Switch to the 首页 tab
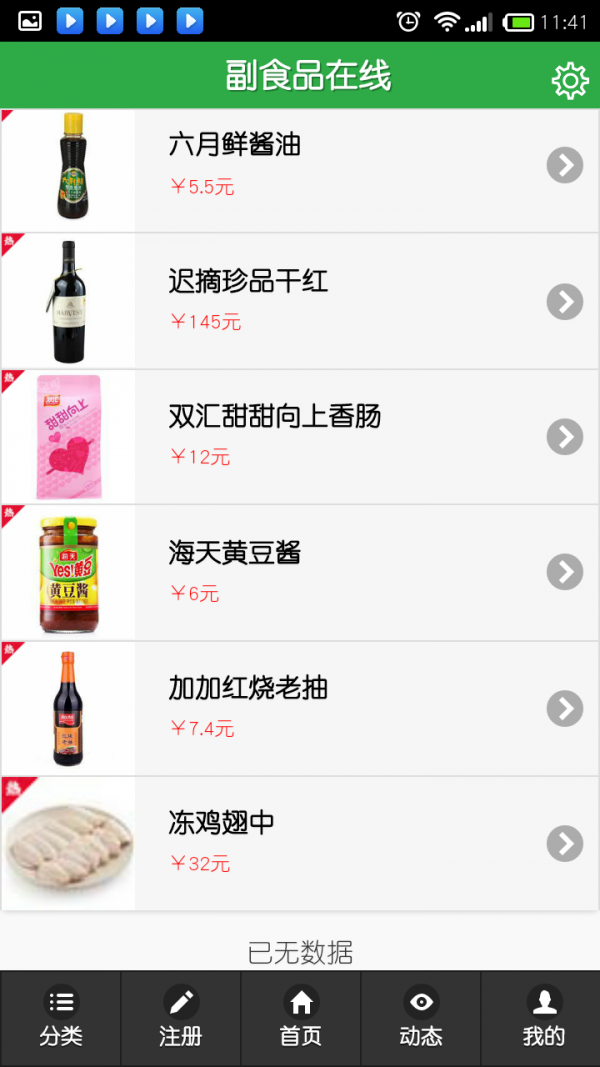Viewport: 600px width, 1067px height. pos(301,1018)
